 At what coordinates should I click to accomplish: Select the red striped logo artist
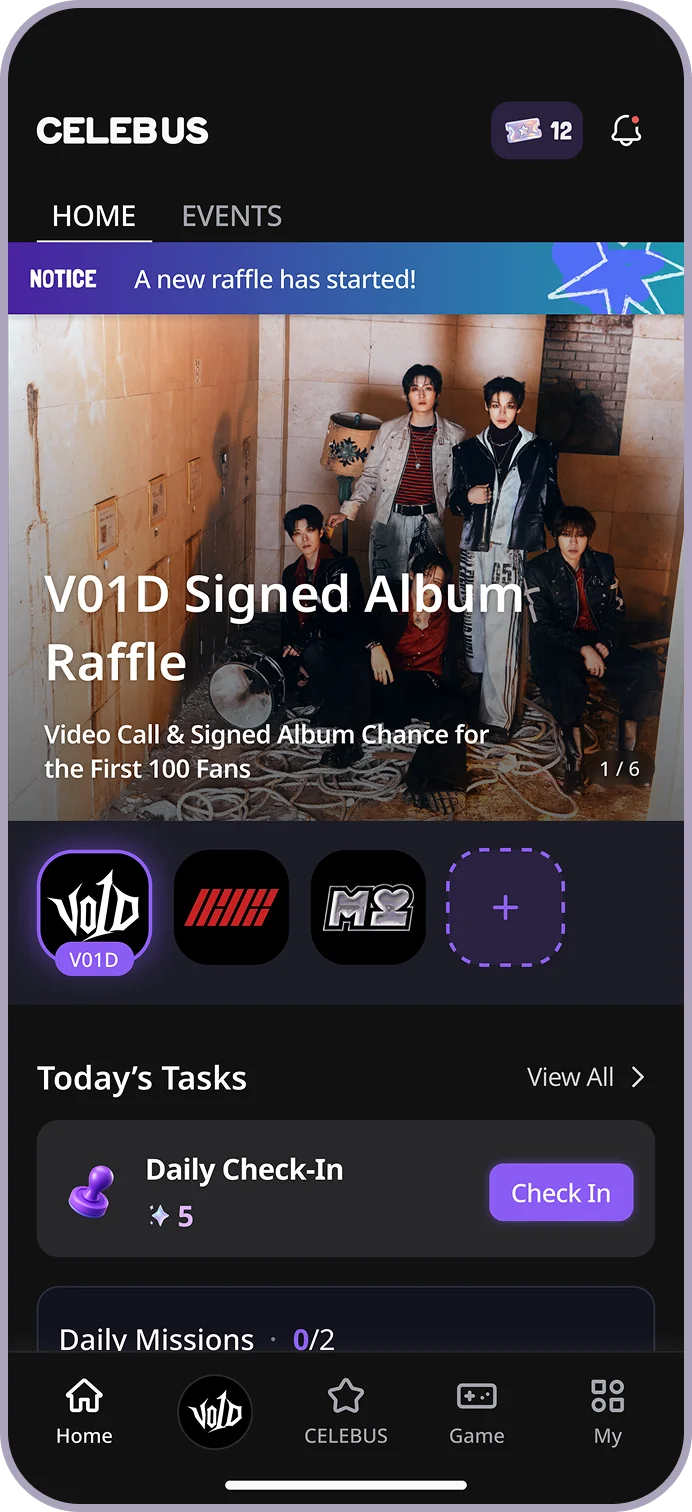(x=231, y=907)
